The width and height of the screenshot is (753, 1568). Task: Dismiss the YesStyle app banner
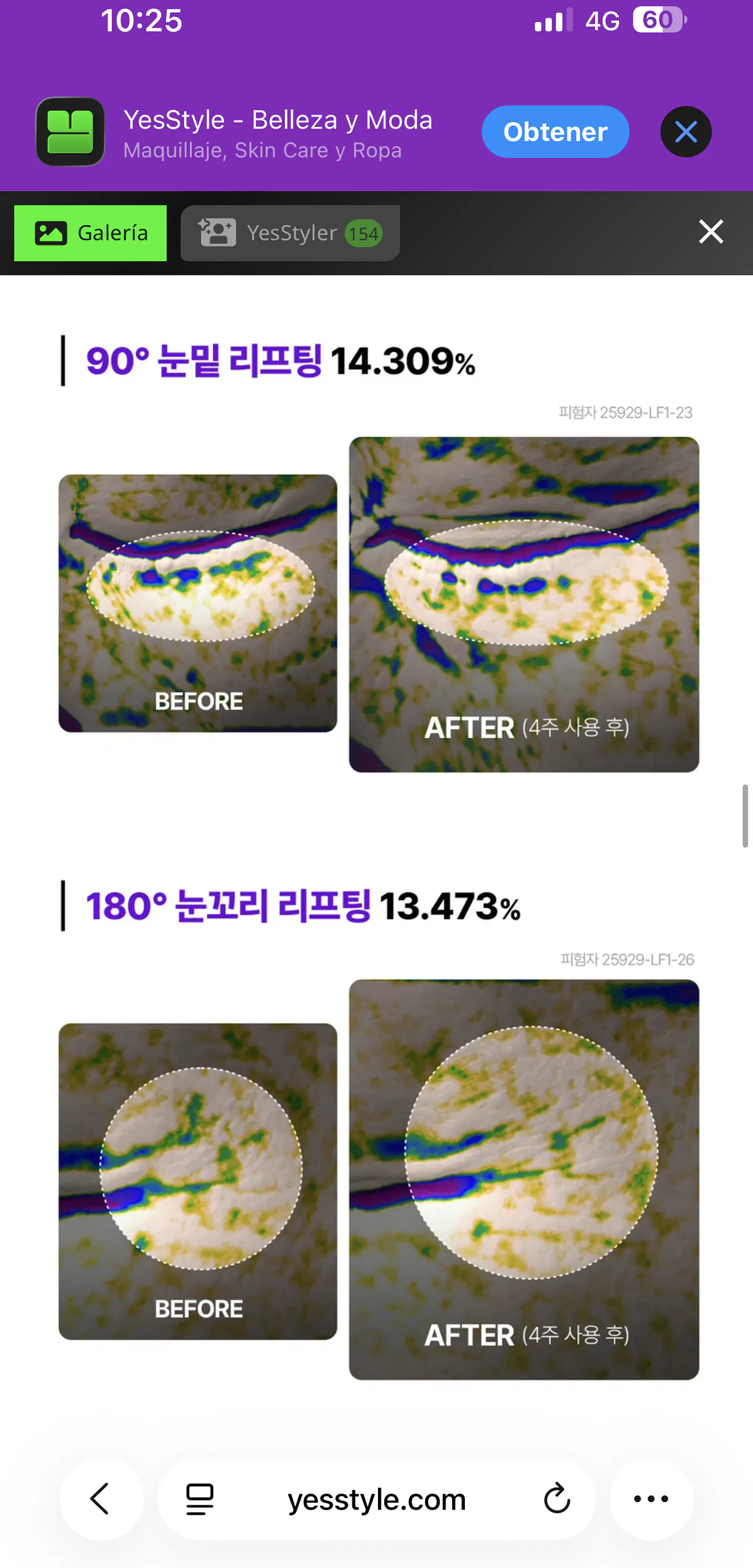tap(686, 132)
